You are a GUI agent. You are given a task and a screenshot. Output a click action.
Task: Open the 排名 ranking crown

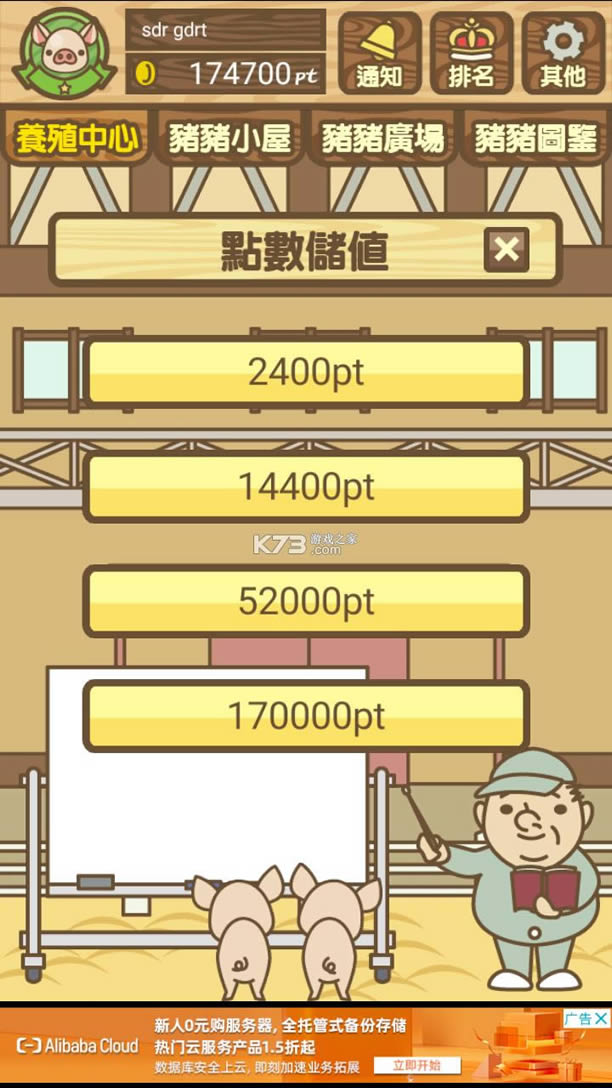coord(471,52)
